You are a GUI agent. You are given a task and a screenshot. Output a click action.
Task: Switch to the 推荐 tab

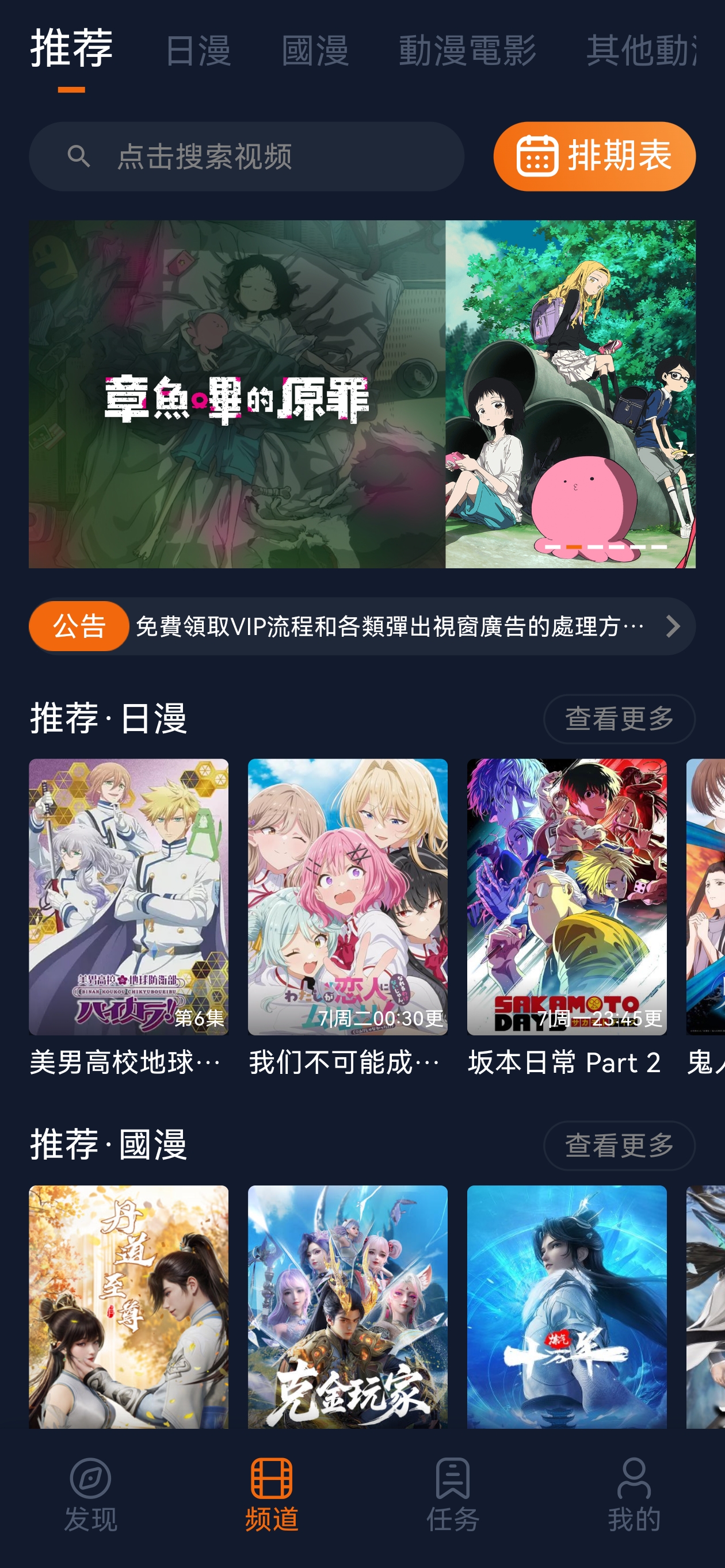(x=71, y=49)
